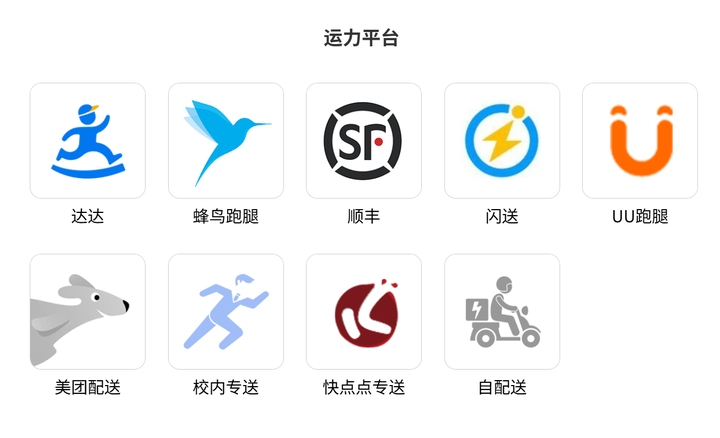Pick the 自配送 self-delivery option
Viewport: 720px width, 438px height.
[x=502, y=312]
